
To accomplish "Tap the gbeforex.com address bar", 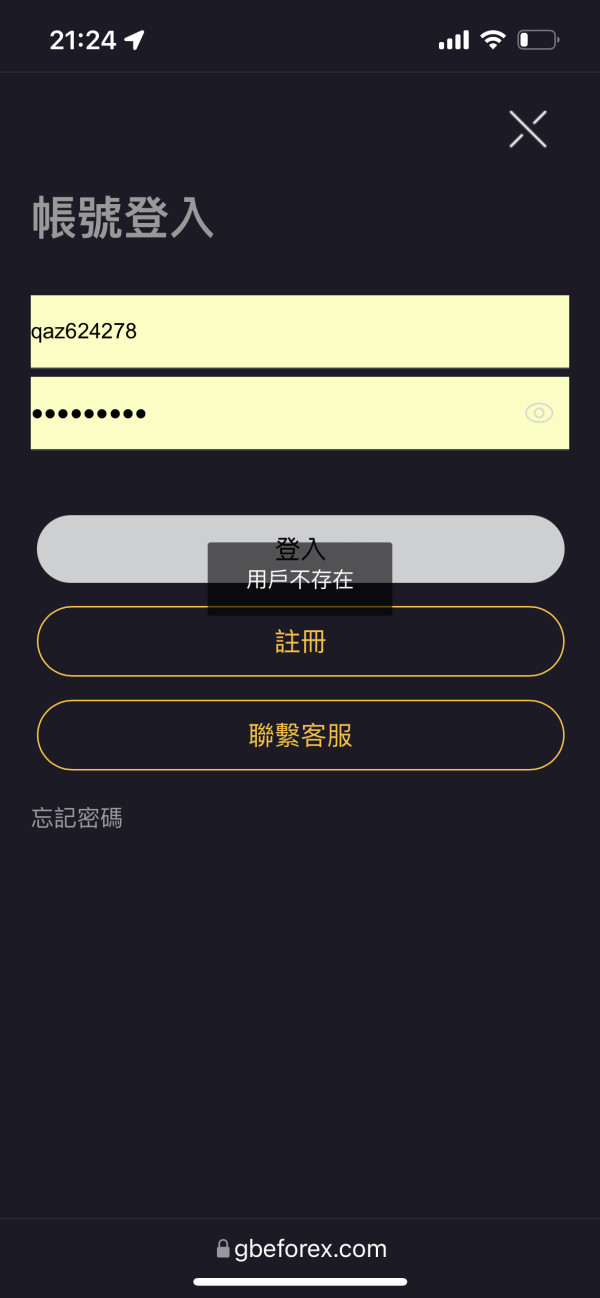I will point(301,1248).
